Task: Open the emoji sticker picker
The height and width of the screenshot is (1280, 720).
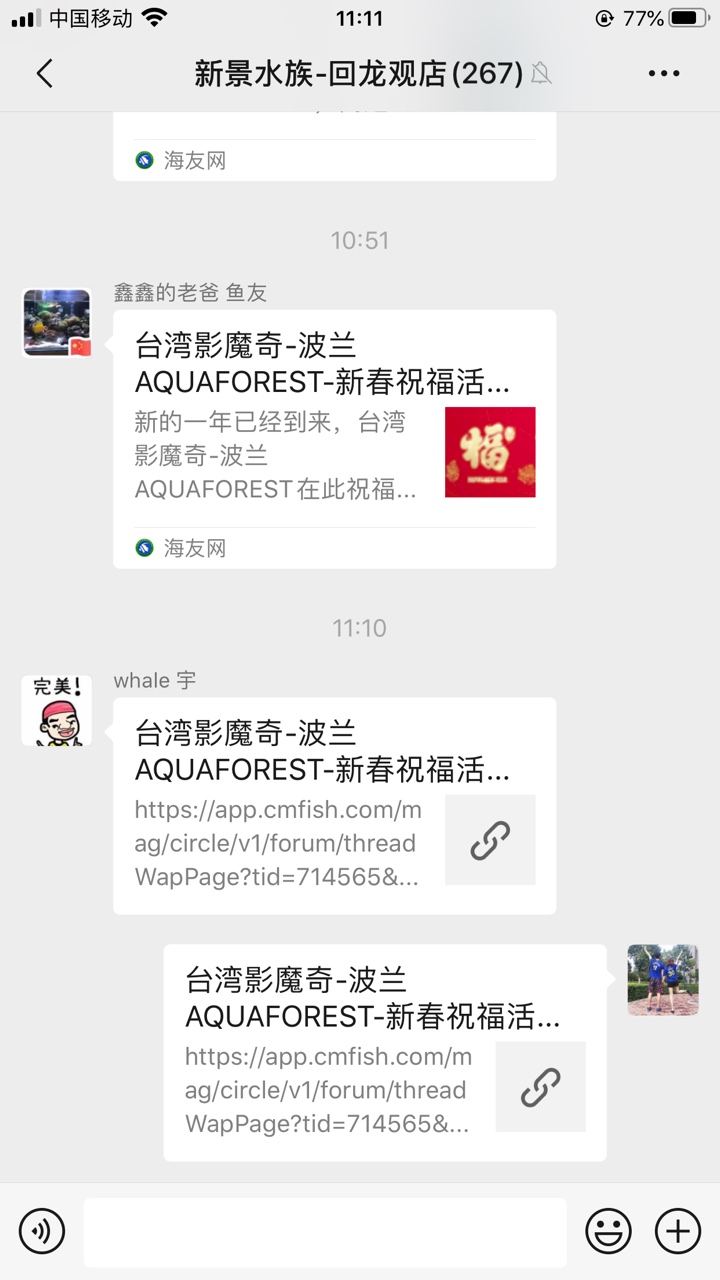Action: (608, 1231)
